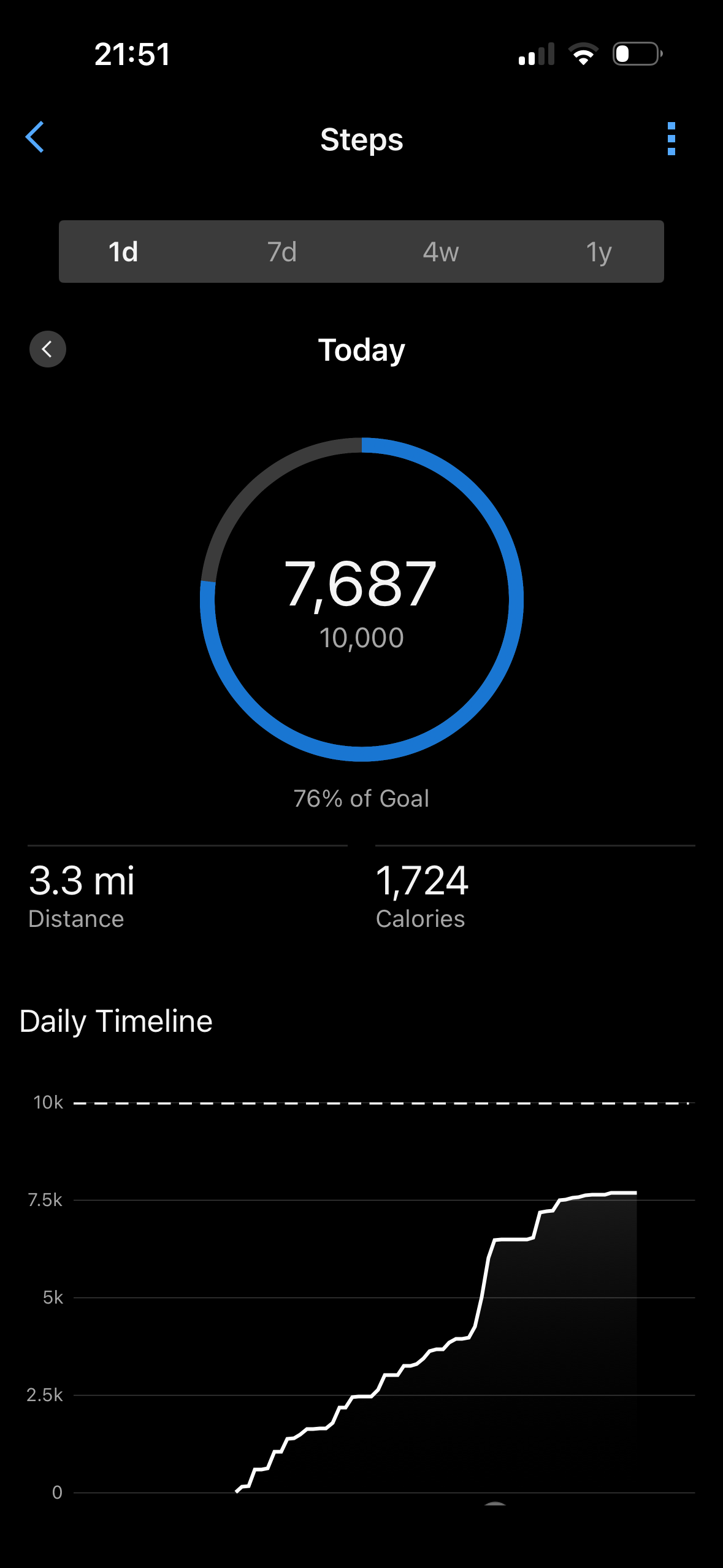Switch to the 1y view
The width and height of the screenshot is (723, 1568).
pos(599,252)
